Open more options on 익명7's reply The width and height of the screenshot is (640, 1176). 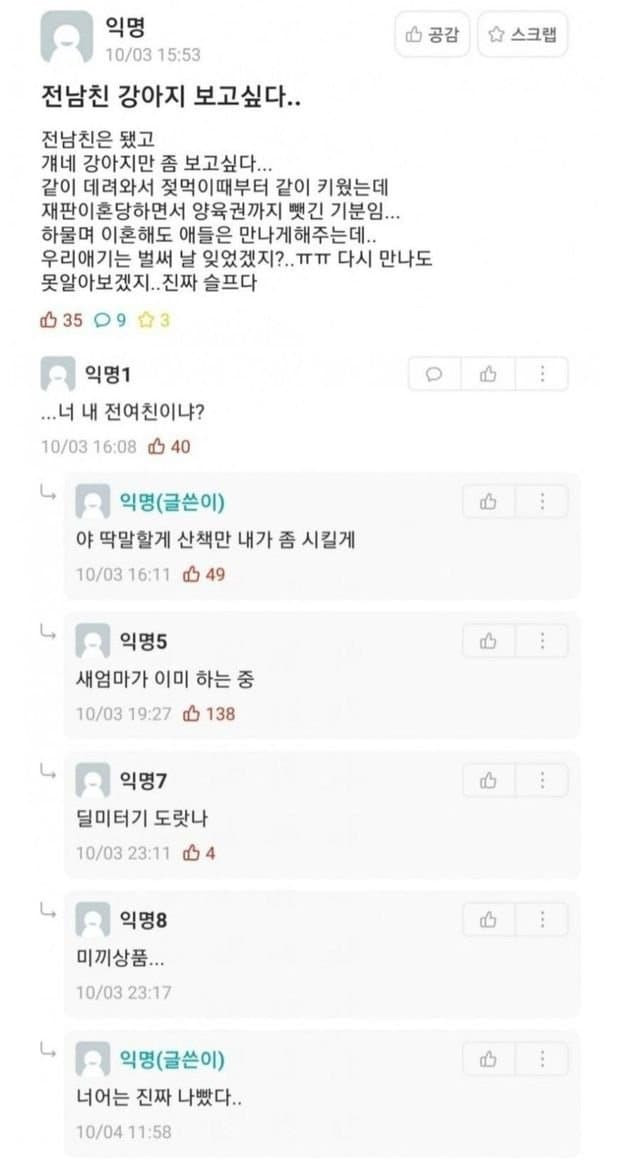pos(542,779)
